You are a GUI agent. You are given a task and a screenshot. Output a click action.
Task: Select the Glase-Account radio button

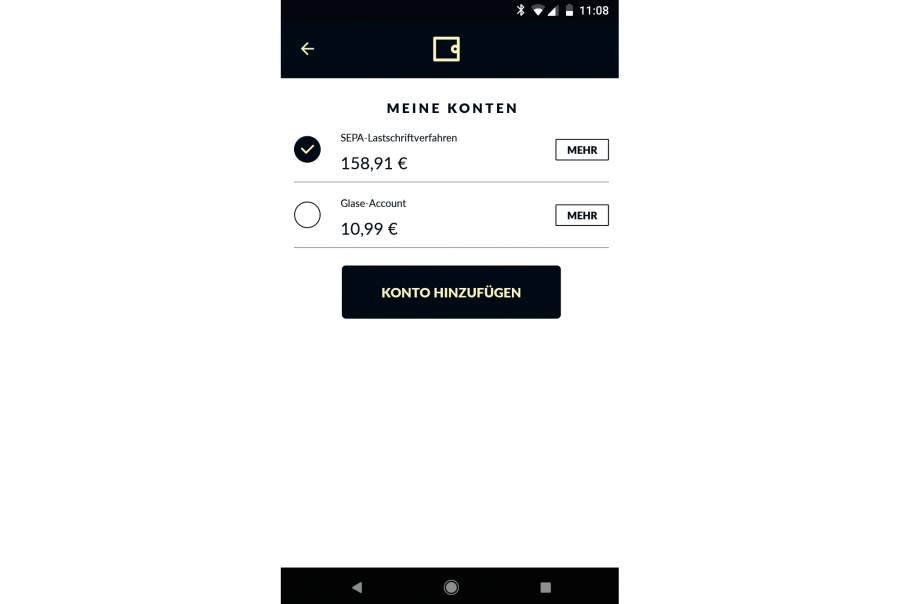[307, 215]
